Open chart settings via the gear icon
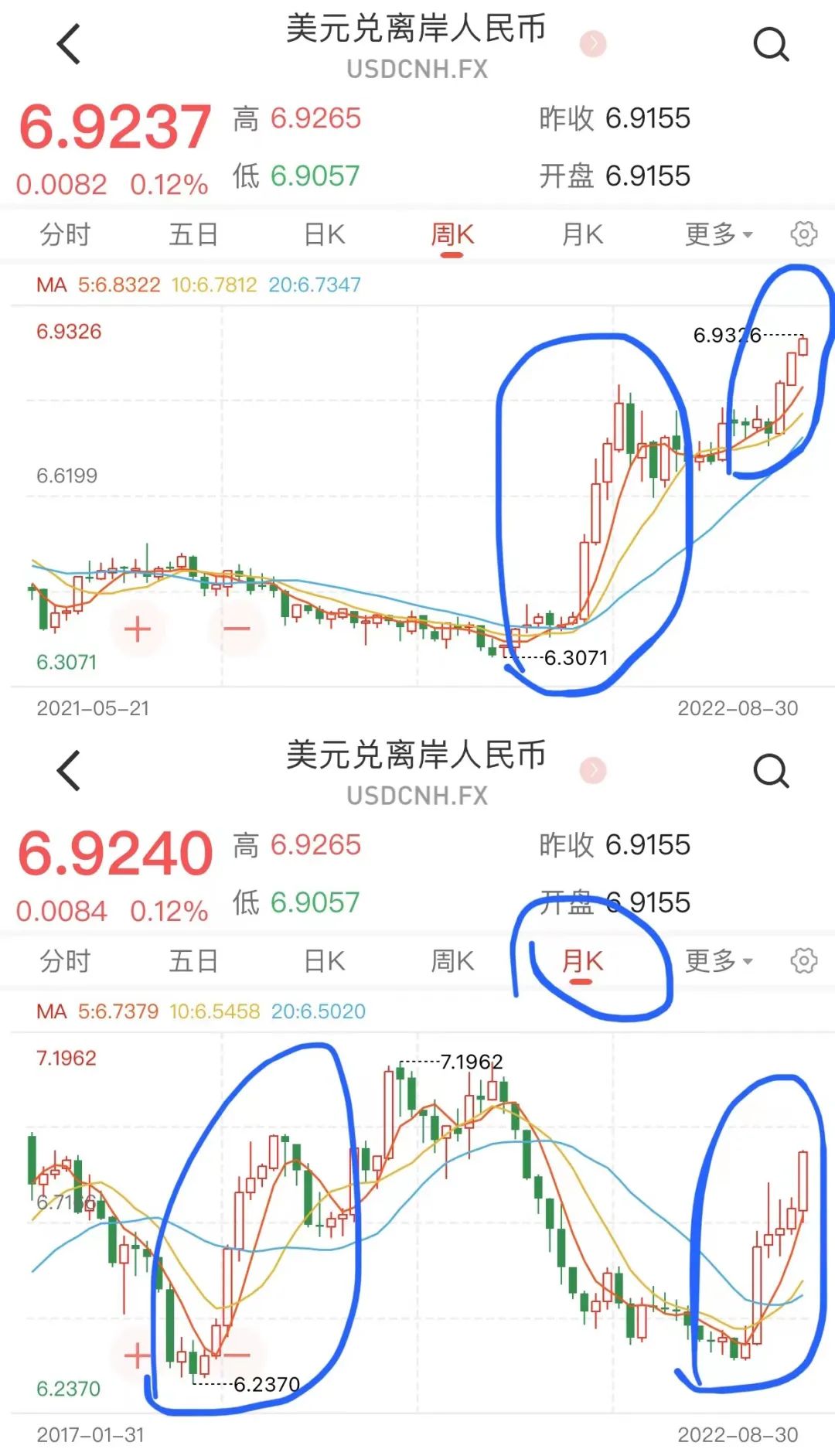Viewport: 835px width, 1456px height. pos(803,234)
